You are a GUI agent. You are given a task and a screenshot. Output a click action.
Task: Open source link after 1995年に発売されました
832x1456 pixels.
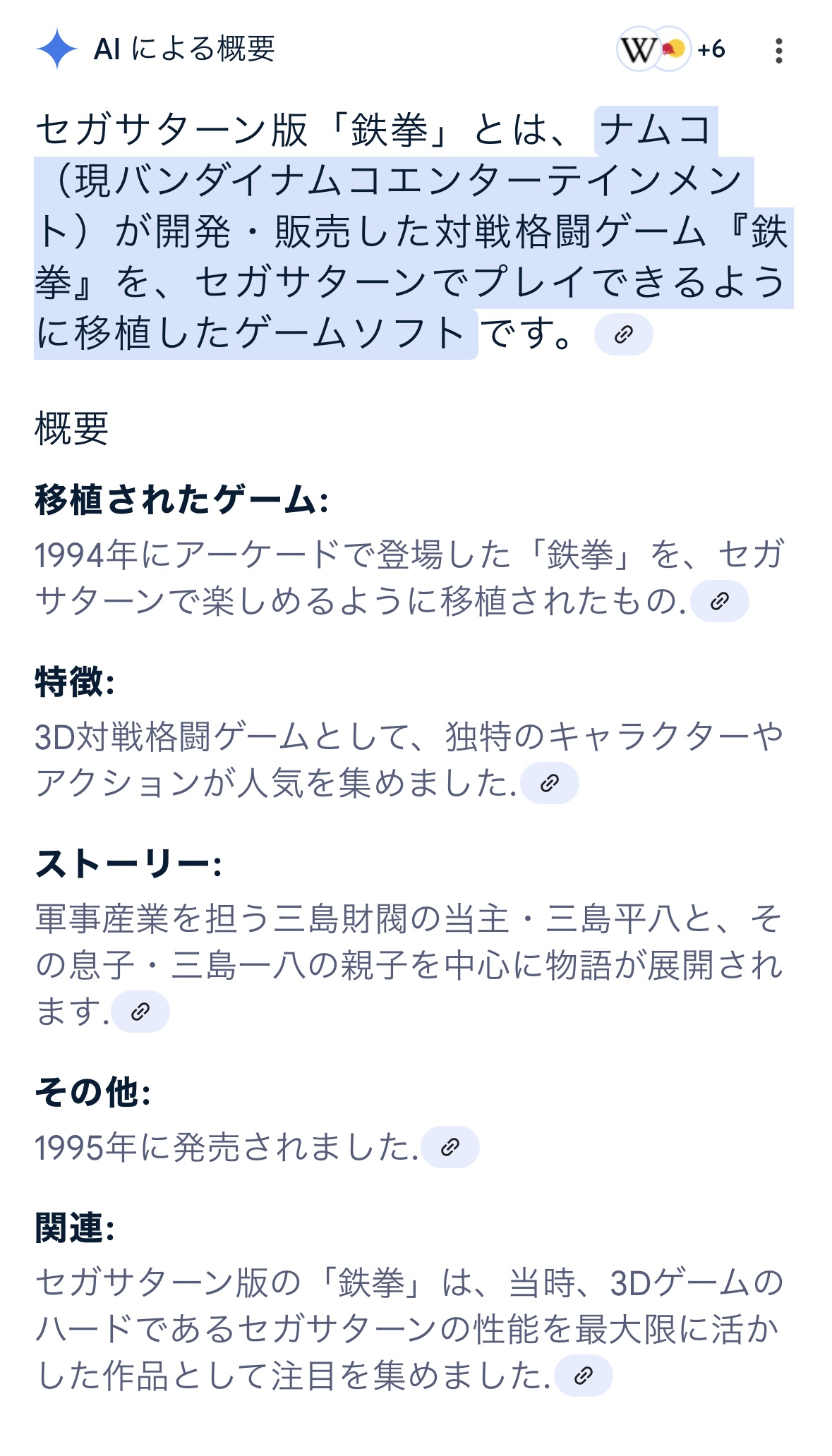(450, 1147)
